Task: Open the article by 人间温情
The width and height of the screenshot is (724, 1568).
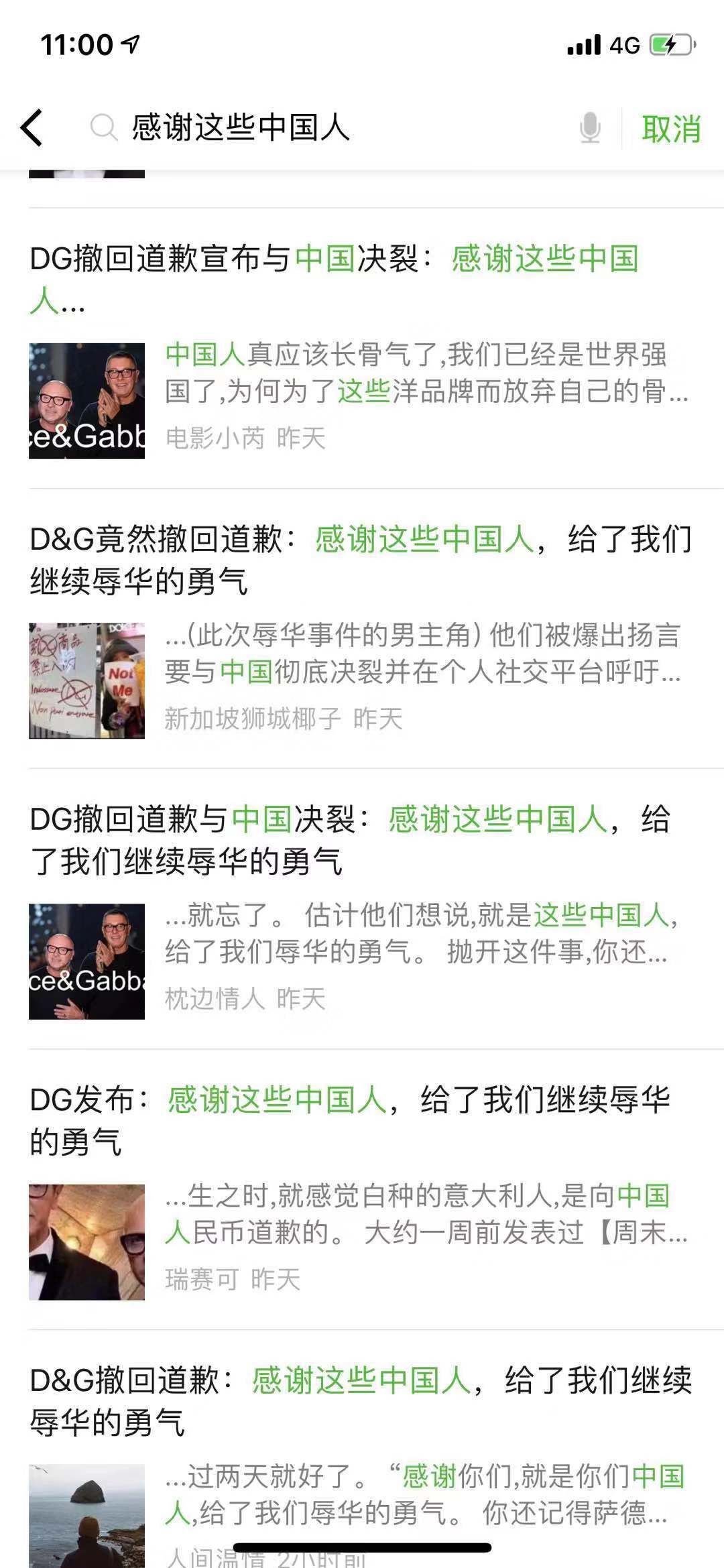Action: point(362,1449)
